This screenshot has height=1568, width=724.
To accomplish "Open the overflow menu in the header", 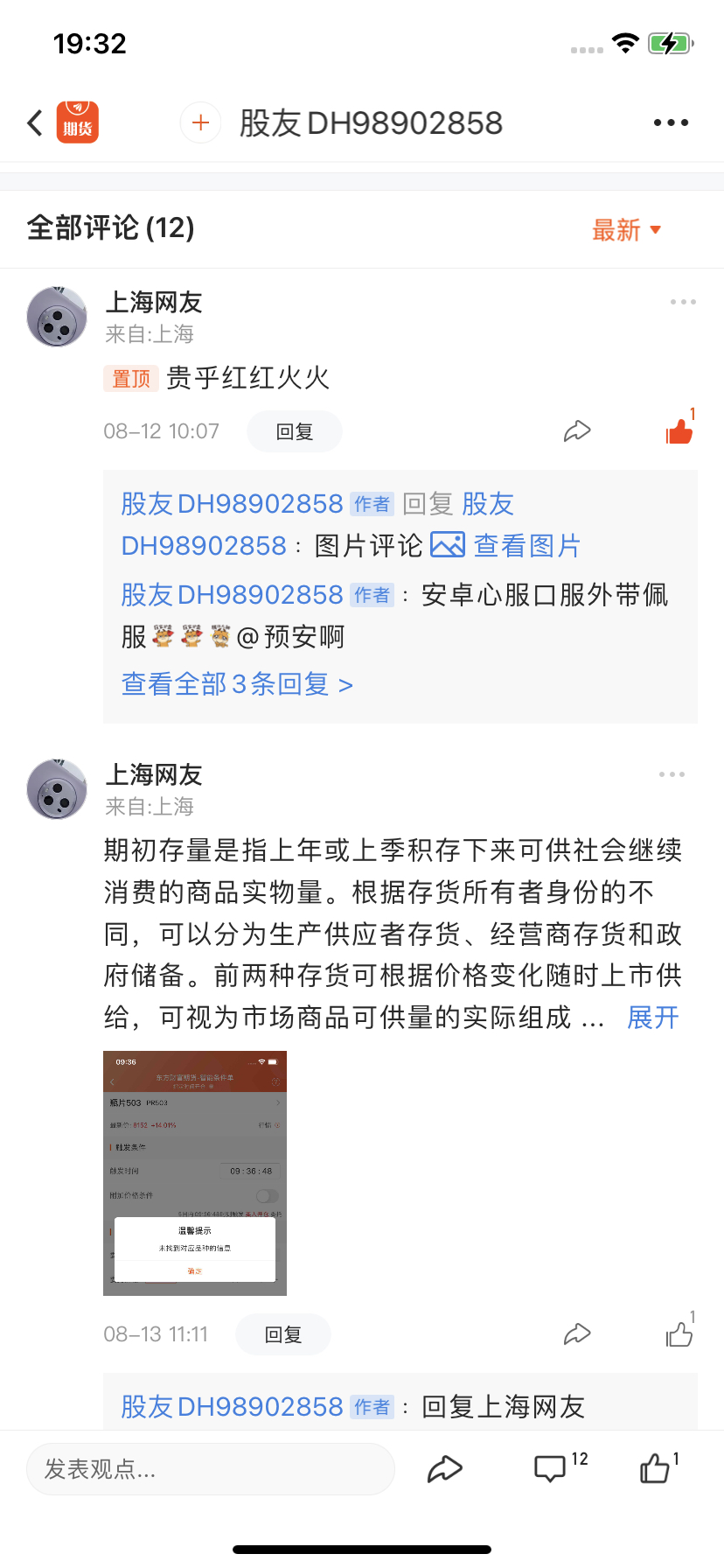I will [671, 123].
